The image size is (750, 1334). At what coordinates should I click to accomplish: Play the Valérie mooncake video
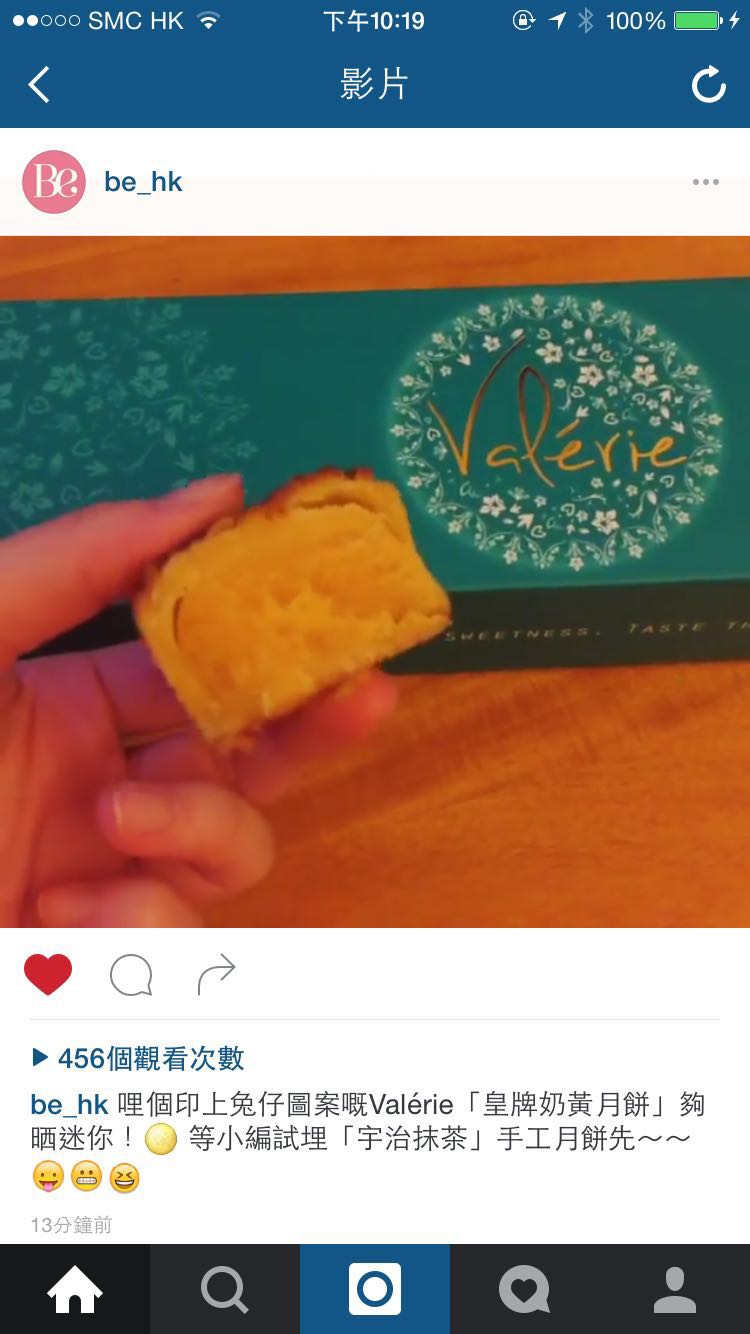[375, 582]
